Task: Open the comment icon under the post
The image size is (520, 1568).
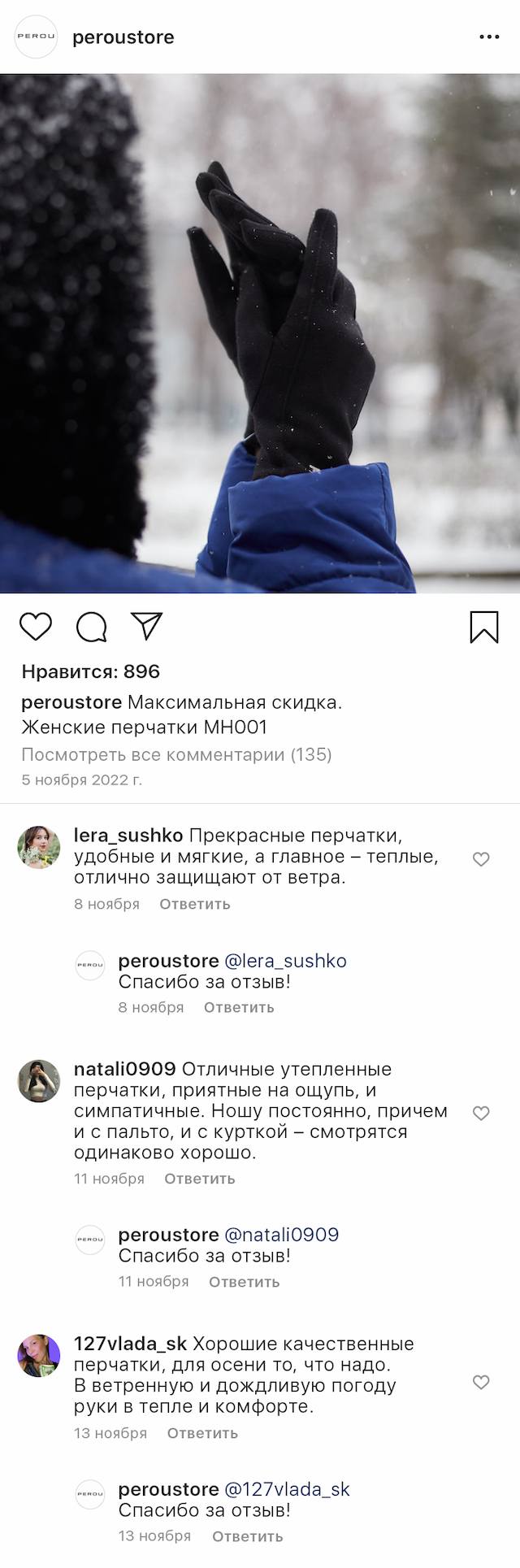Action: (x=91, y=627)
